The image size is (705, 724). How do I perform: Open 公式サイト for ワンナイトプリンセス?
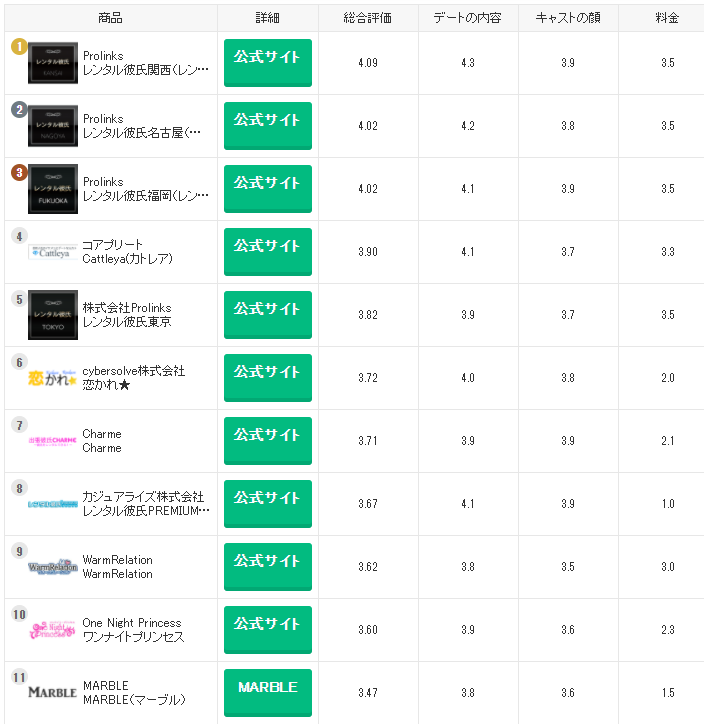point(267,630)
